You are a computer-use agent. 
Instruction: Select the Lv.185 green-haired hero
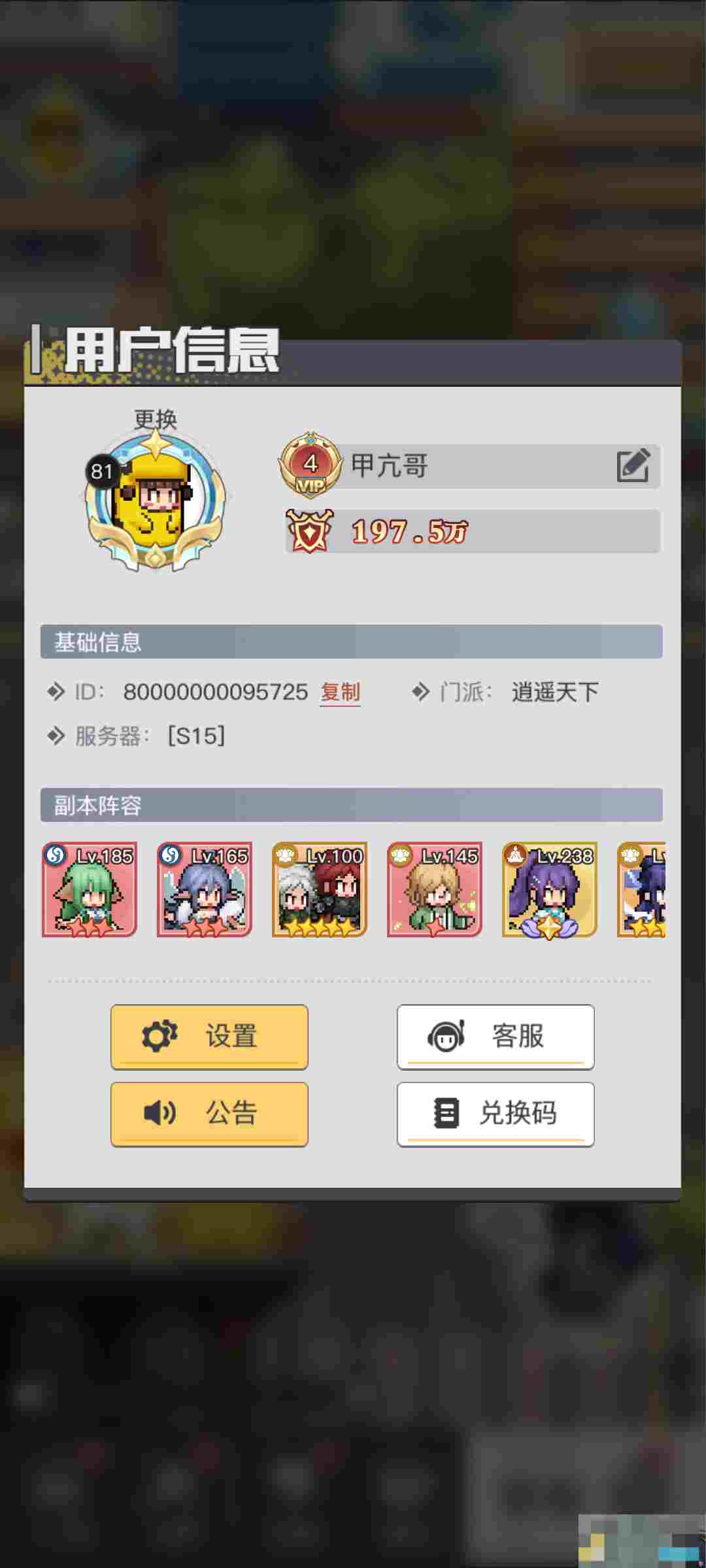(90, 889)
